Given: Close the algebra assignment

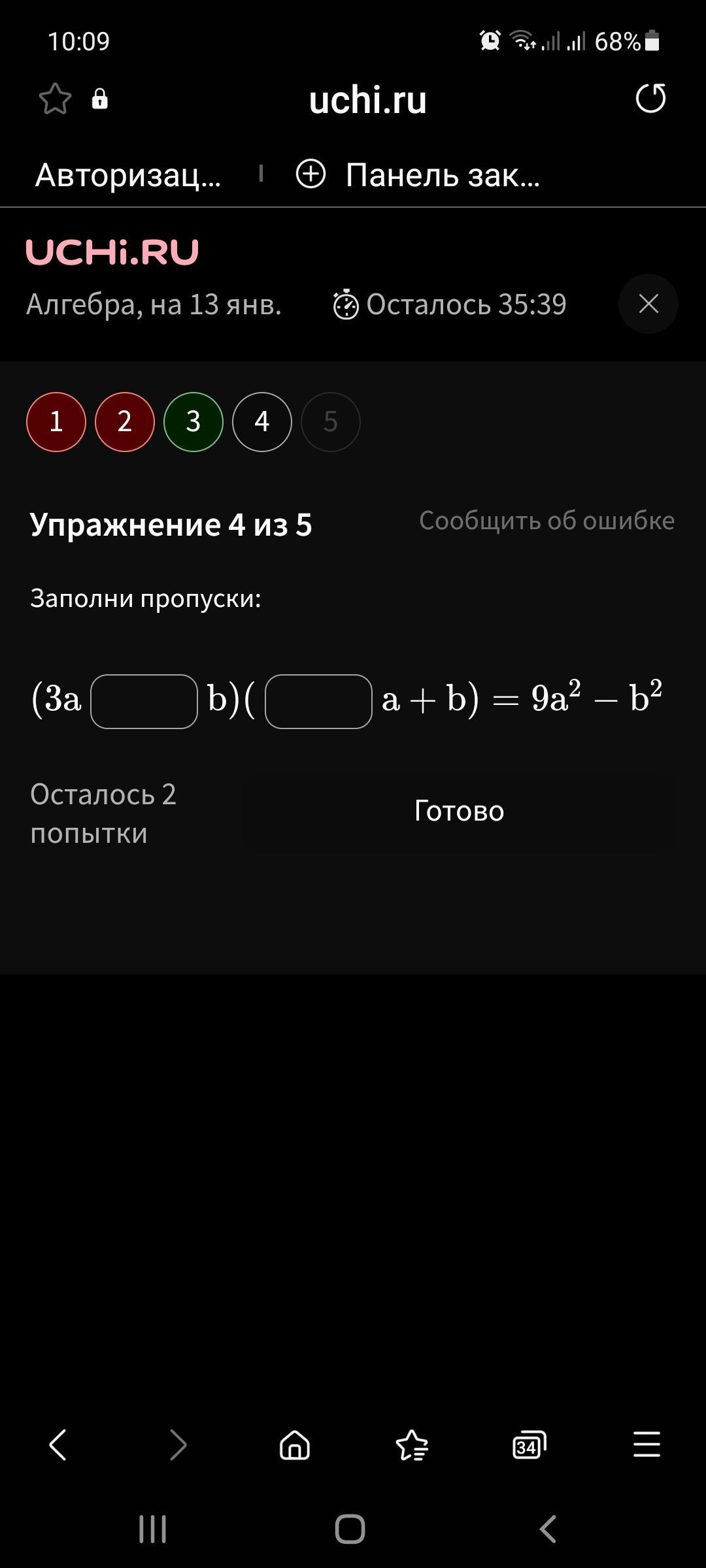Looking at the screenshot, I should click(x=648, y=304).
